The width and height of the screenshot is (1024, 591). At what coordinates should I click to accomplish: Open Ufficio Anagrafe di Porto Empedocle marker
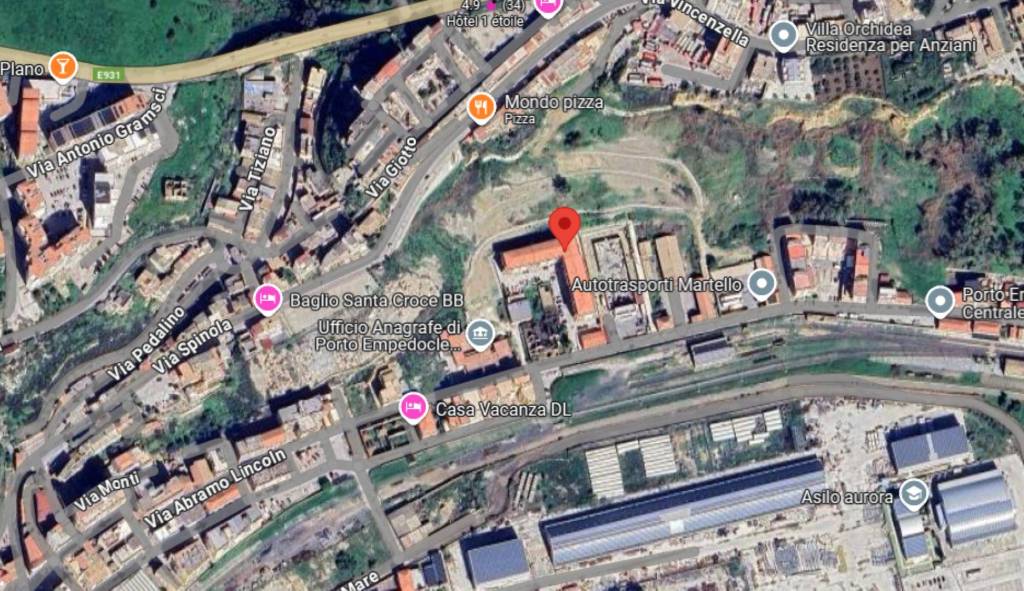point(480,331)
